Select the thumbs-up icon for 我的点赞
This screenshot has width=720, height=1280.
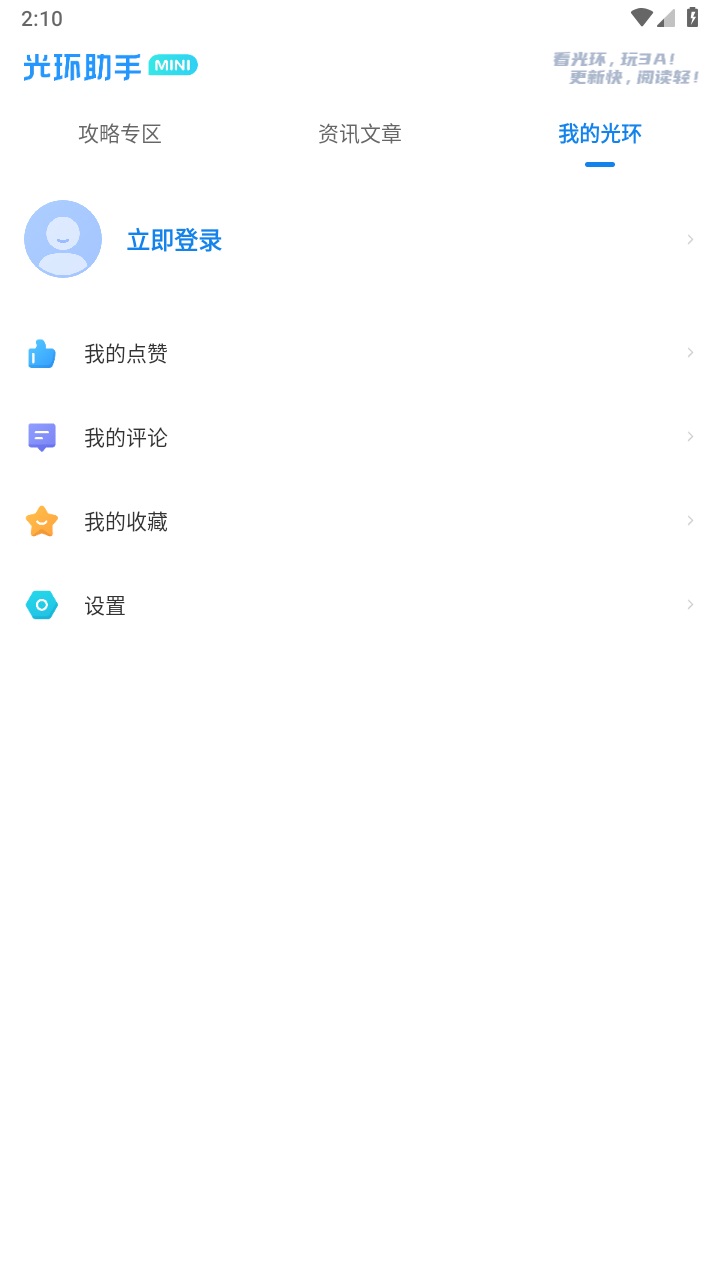pos(40,353)
